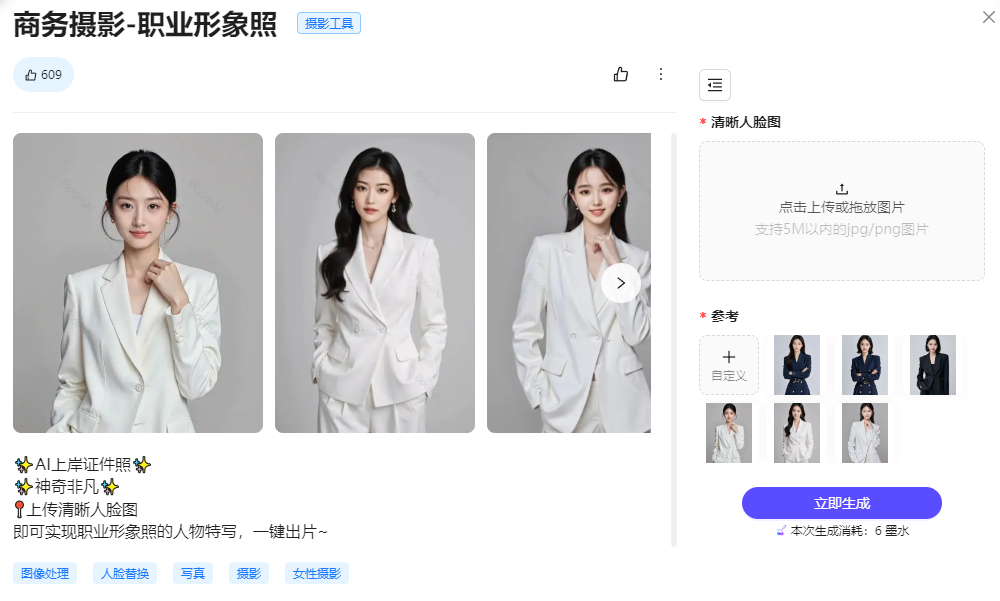Image resolution: width=1000 pixels, height=601 pixels.
Task: Close this dialog with the X
Action: [989, 16]
